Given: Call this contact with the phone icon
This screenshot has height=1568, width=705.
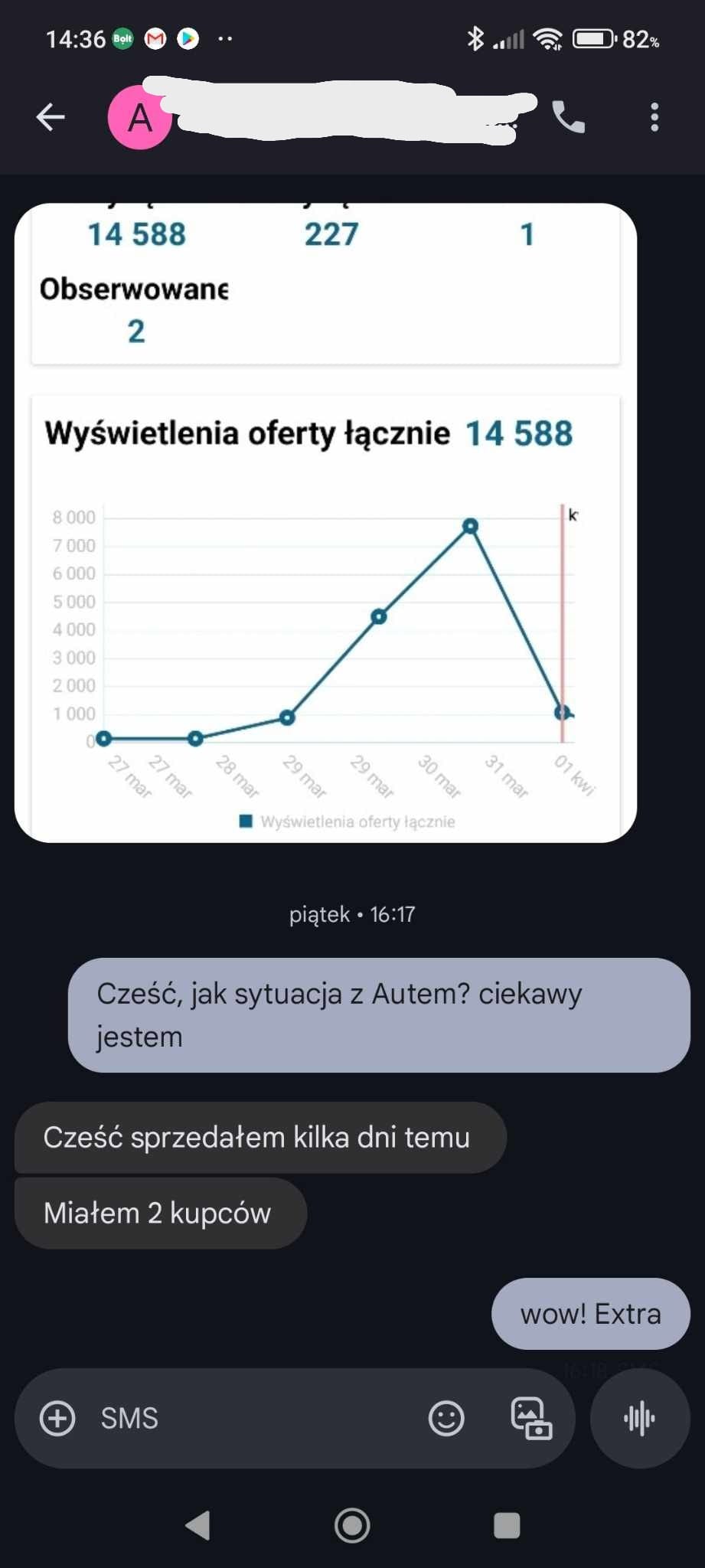Looking at the screenshot, I should [568, 117].
